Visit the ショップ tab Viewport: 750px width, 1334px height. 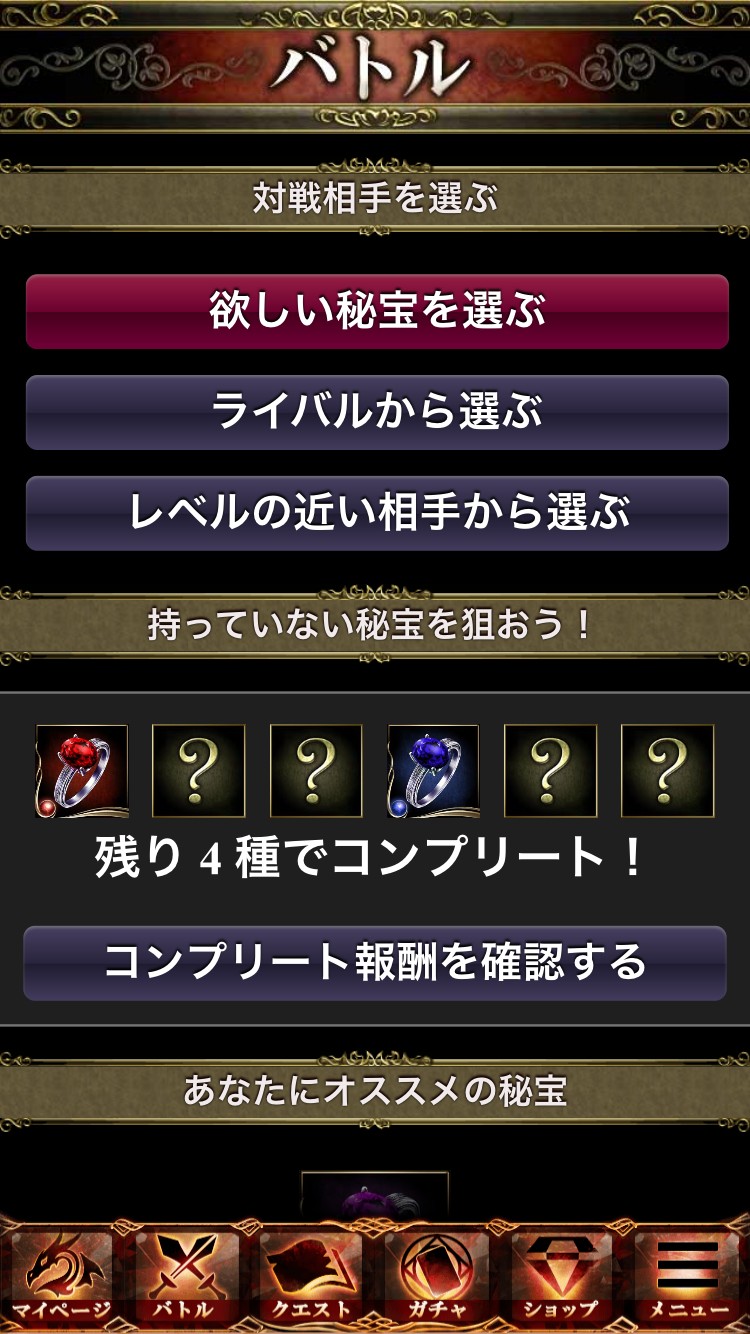tap(560, 1276)
